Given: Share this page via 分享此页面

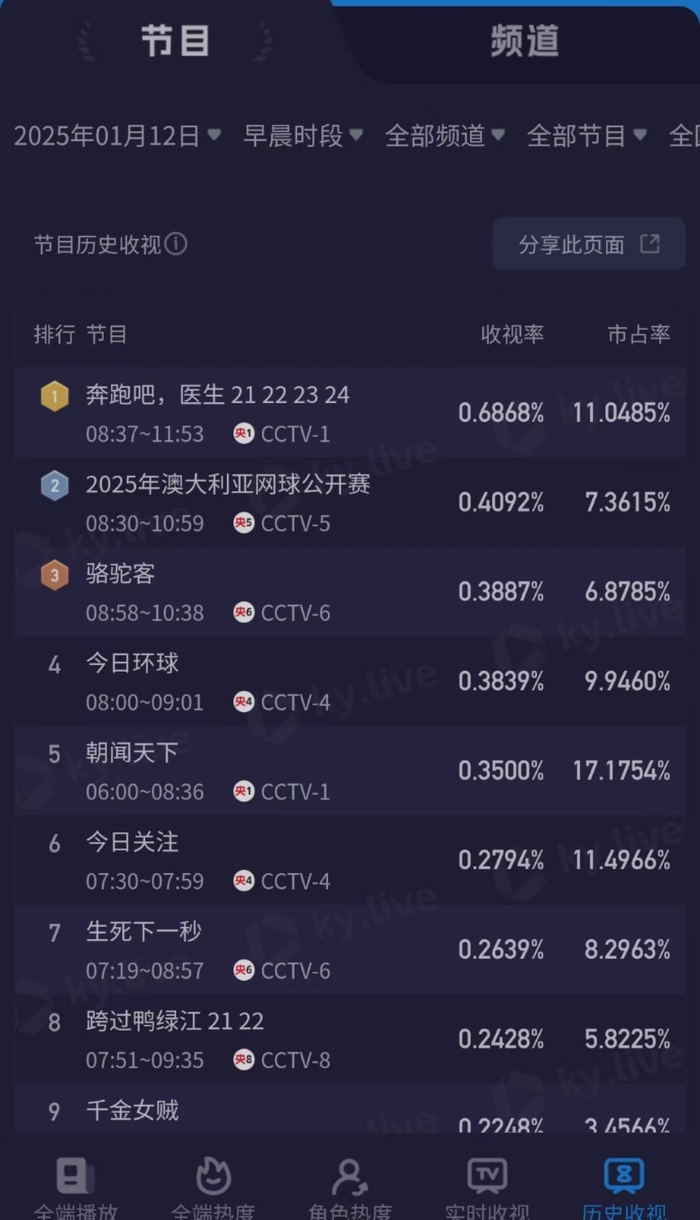Looking at the screenshot, I should [589, 244].
